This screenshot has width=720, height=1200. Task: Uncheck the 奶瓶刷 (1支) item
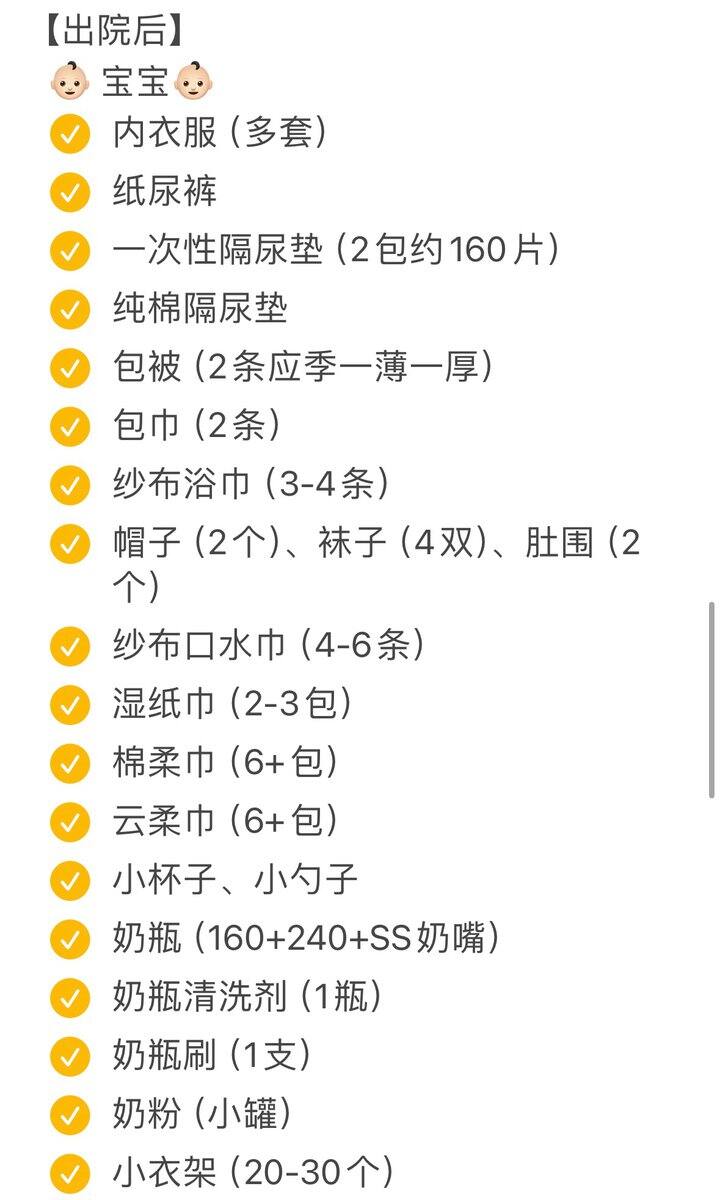(x=69, y=1056)
